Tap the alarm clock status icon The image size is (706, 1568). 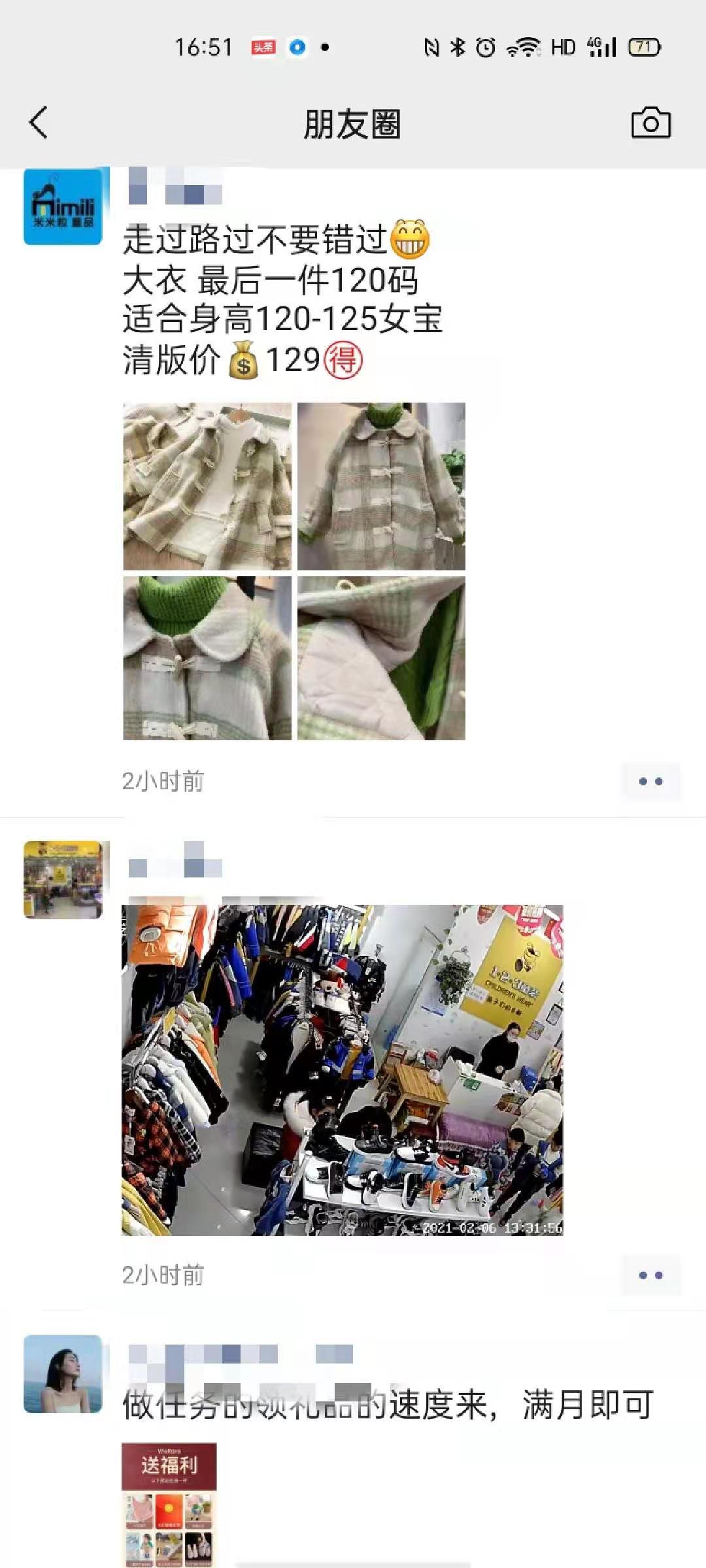[484, 47]
